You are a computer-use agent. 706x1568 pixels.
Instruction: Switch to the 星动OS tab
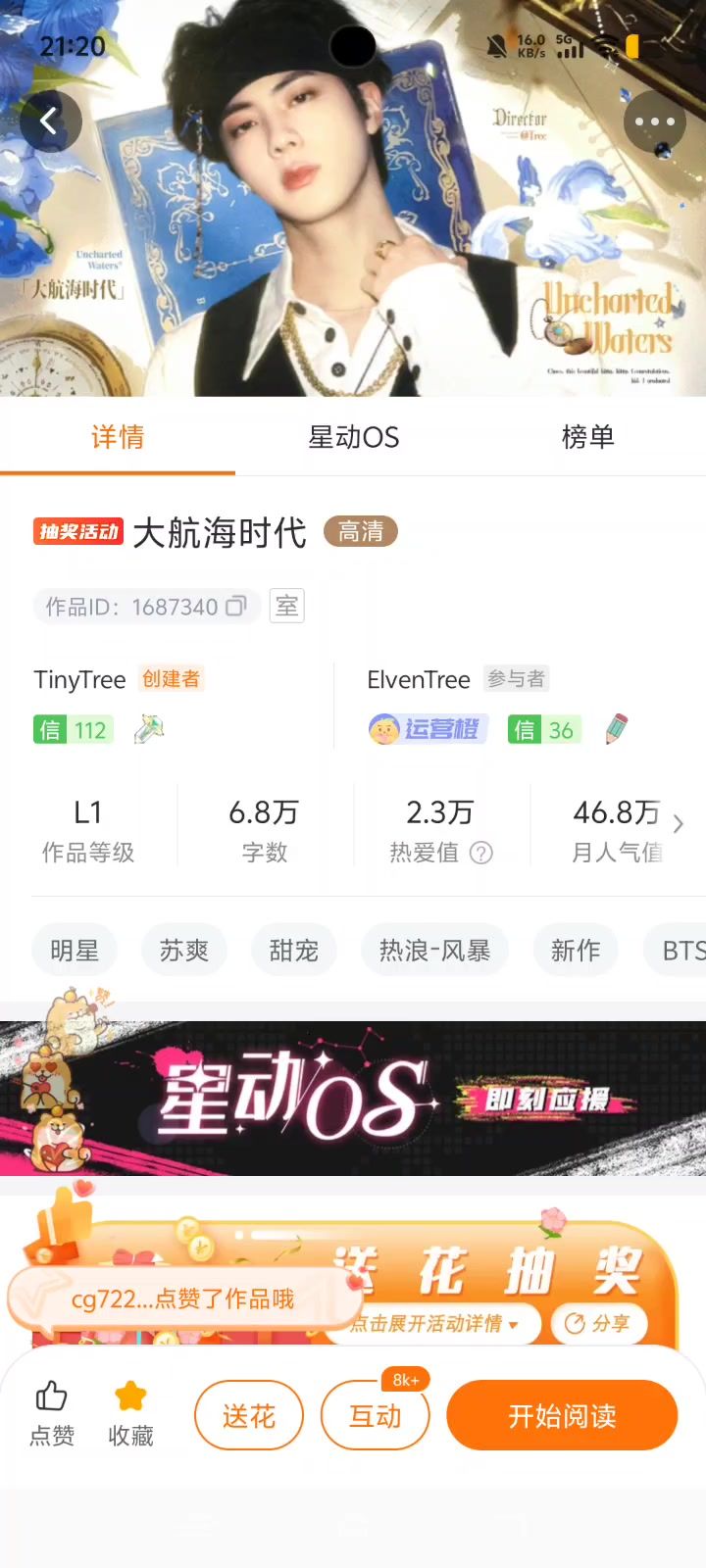tap(353, 437)
